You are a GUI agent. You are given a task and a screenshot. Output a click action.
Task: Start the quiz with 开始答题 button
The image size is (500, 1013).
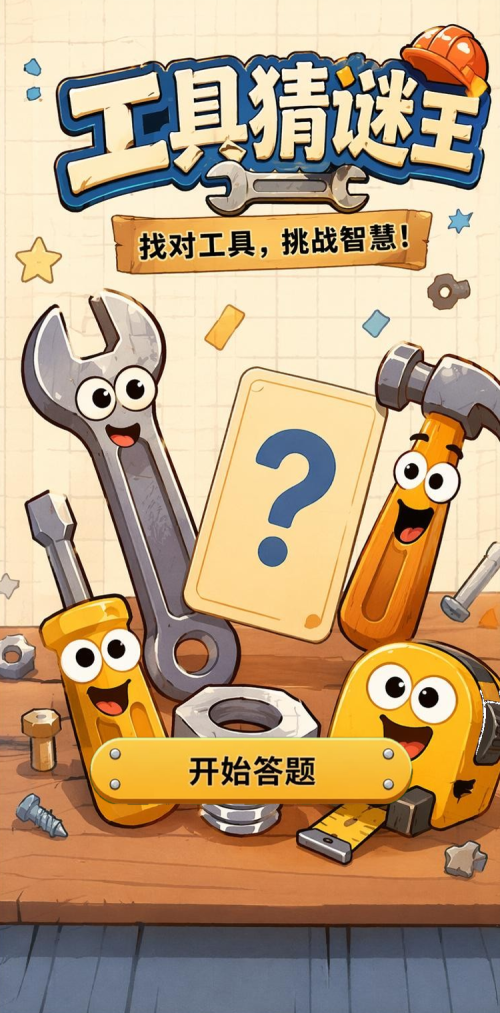(x=251, y=770)
